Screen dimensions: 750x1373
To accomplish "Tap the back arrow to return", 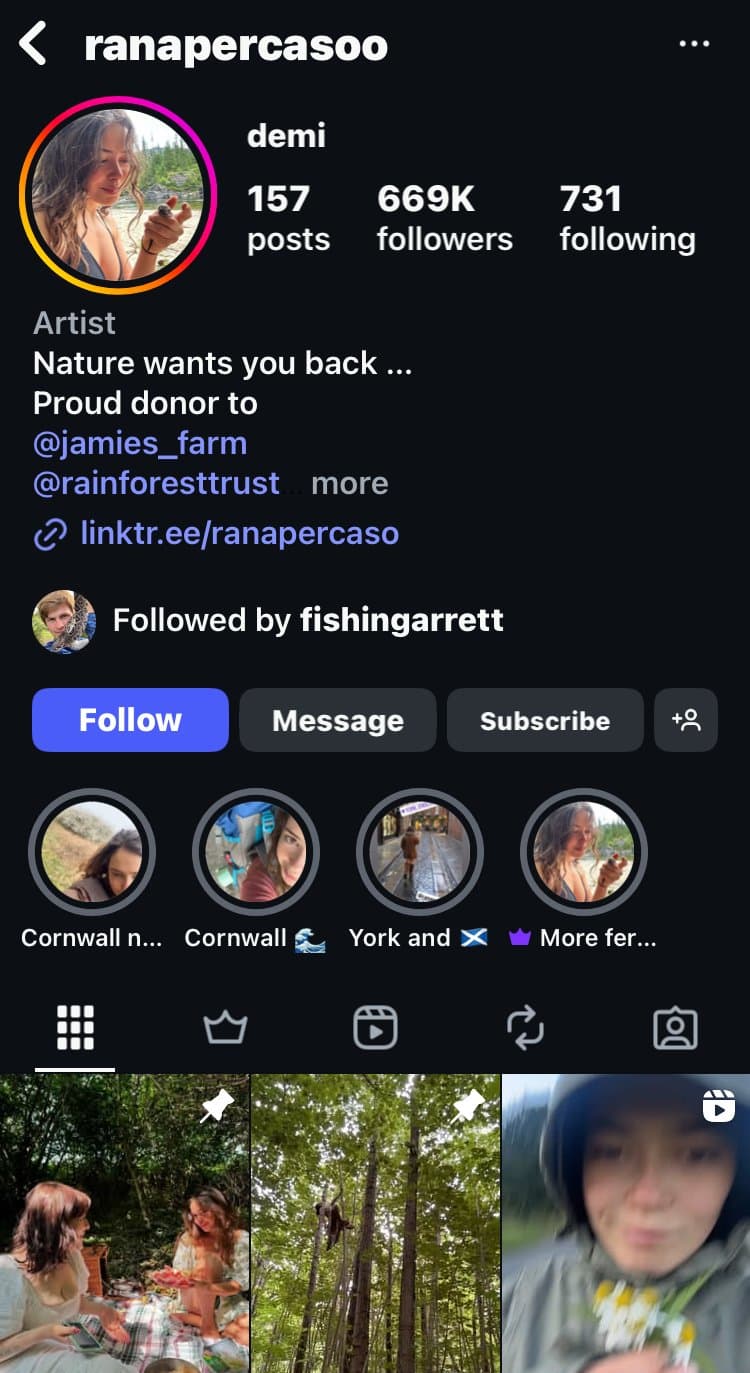I will (33, 44).
